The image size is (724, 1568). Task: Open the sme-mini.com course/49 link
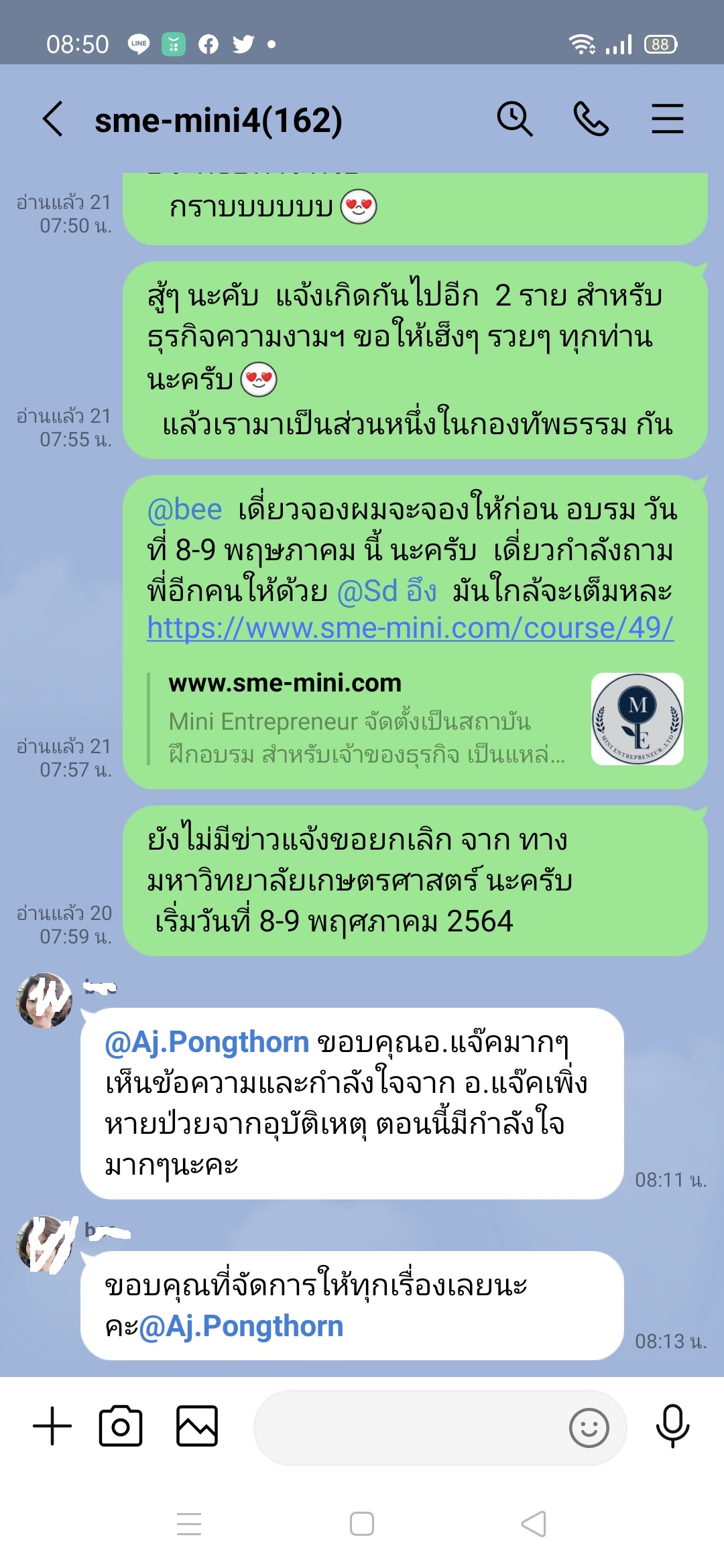click(410, 629)
